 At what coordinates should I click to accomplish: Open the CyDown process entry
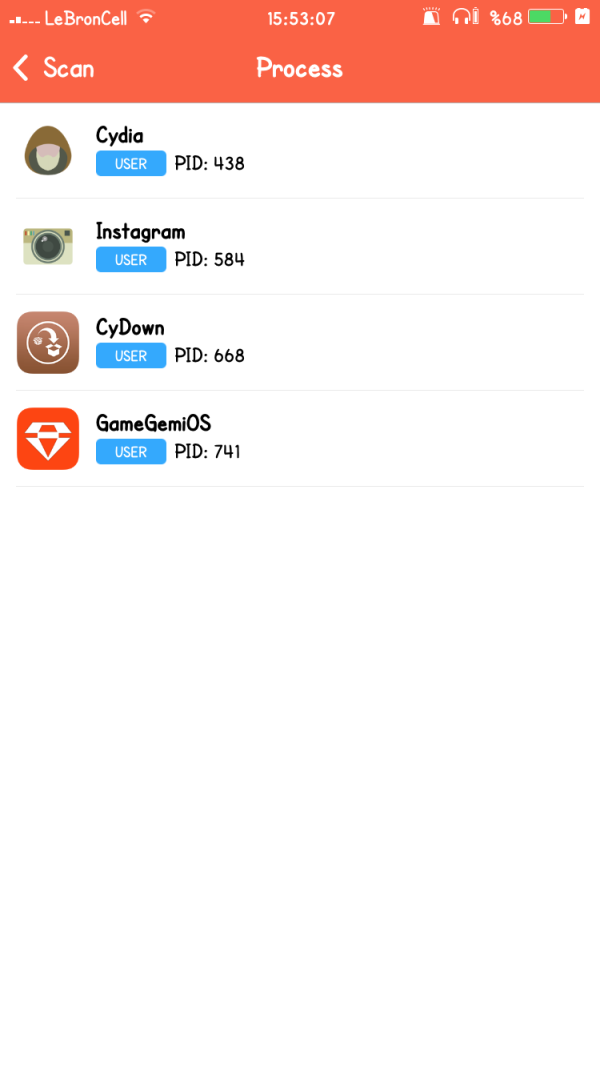300,342
